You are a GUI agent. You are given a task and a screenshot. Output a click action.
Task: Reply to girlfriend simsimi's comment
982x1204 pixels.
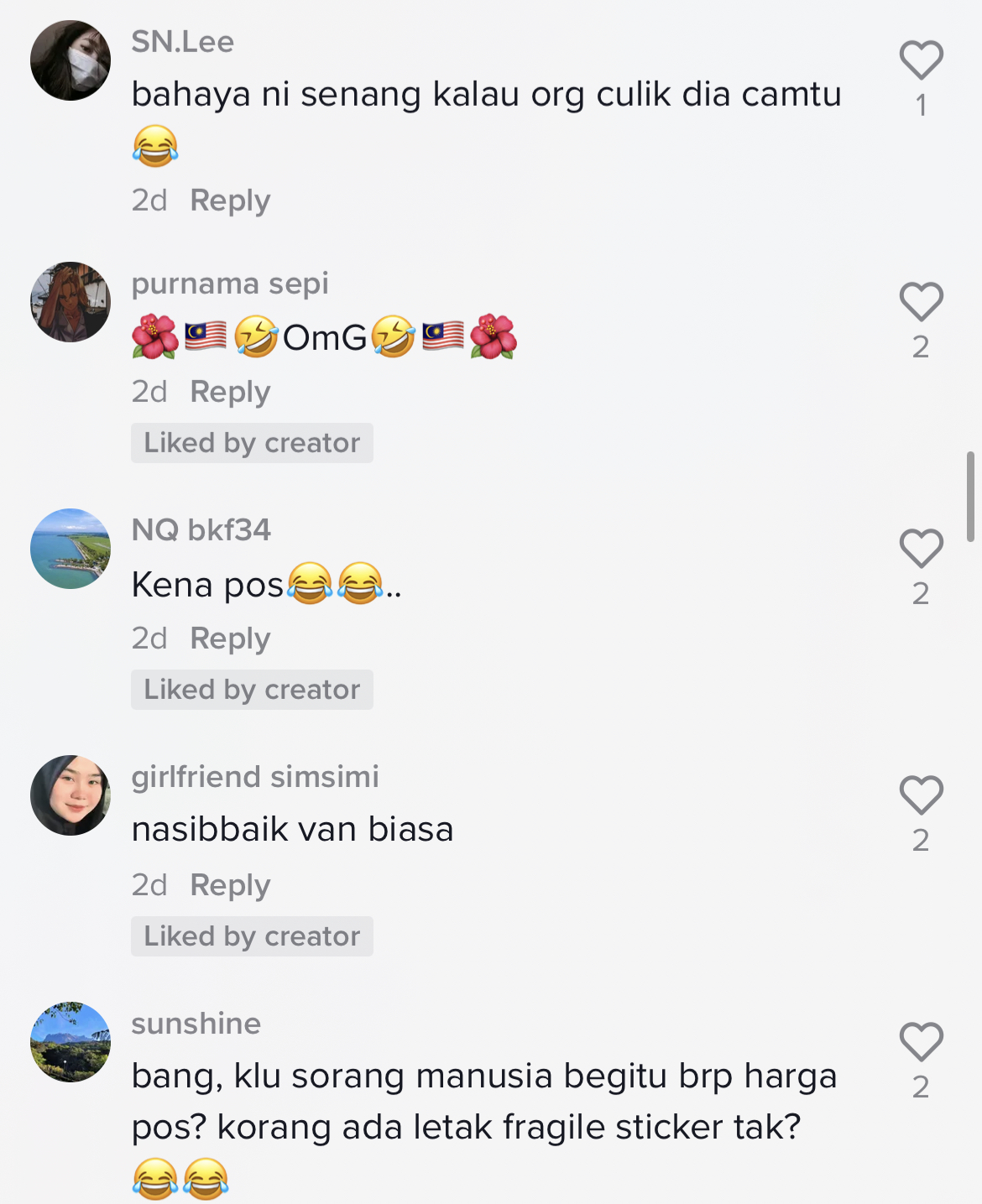(x=230, y=885)
